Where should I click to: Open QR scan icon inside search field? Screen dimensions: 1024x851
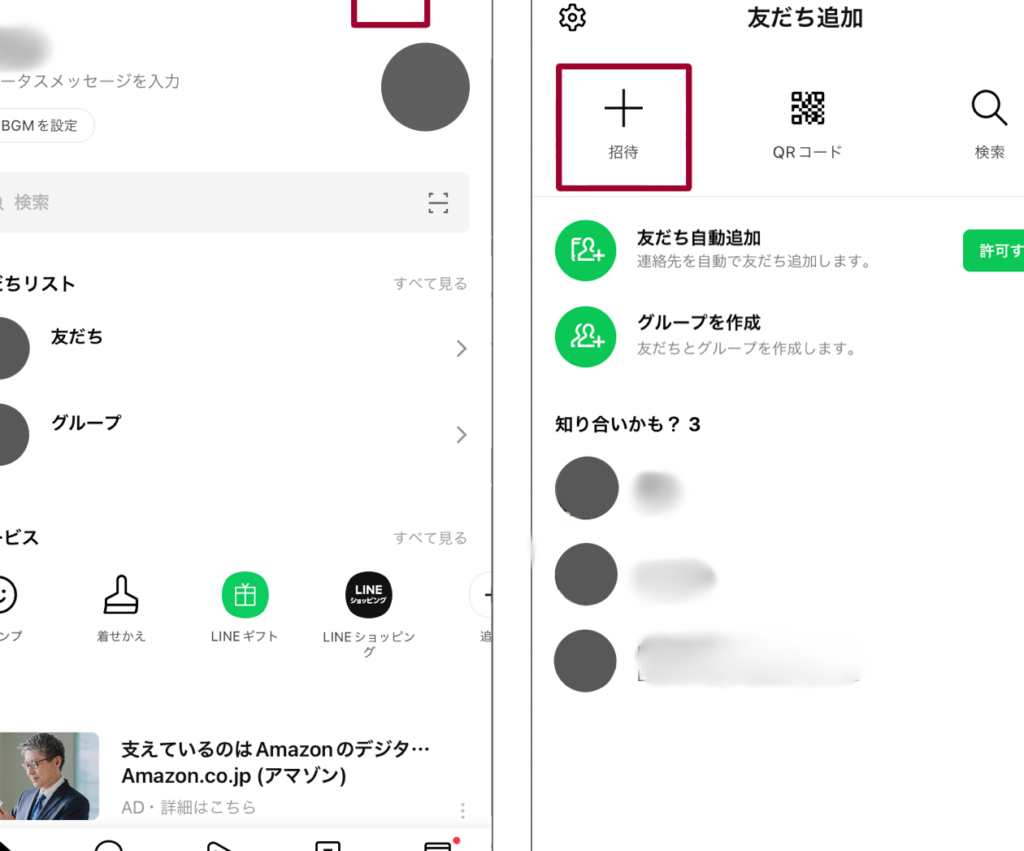tap(438, 203)
